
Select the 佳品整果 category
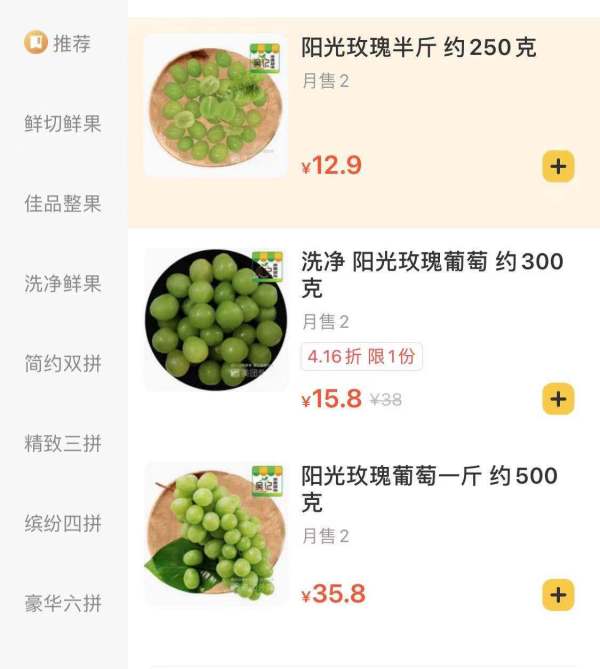(x=63, y=204)
